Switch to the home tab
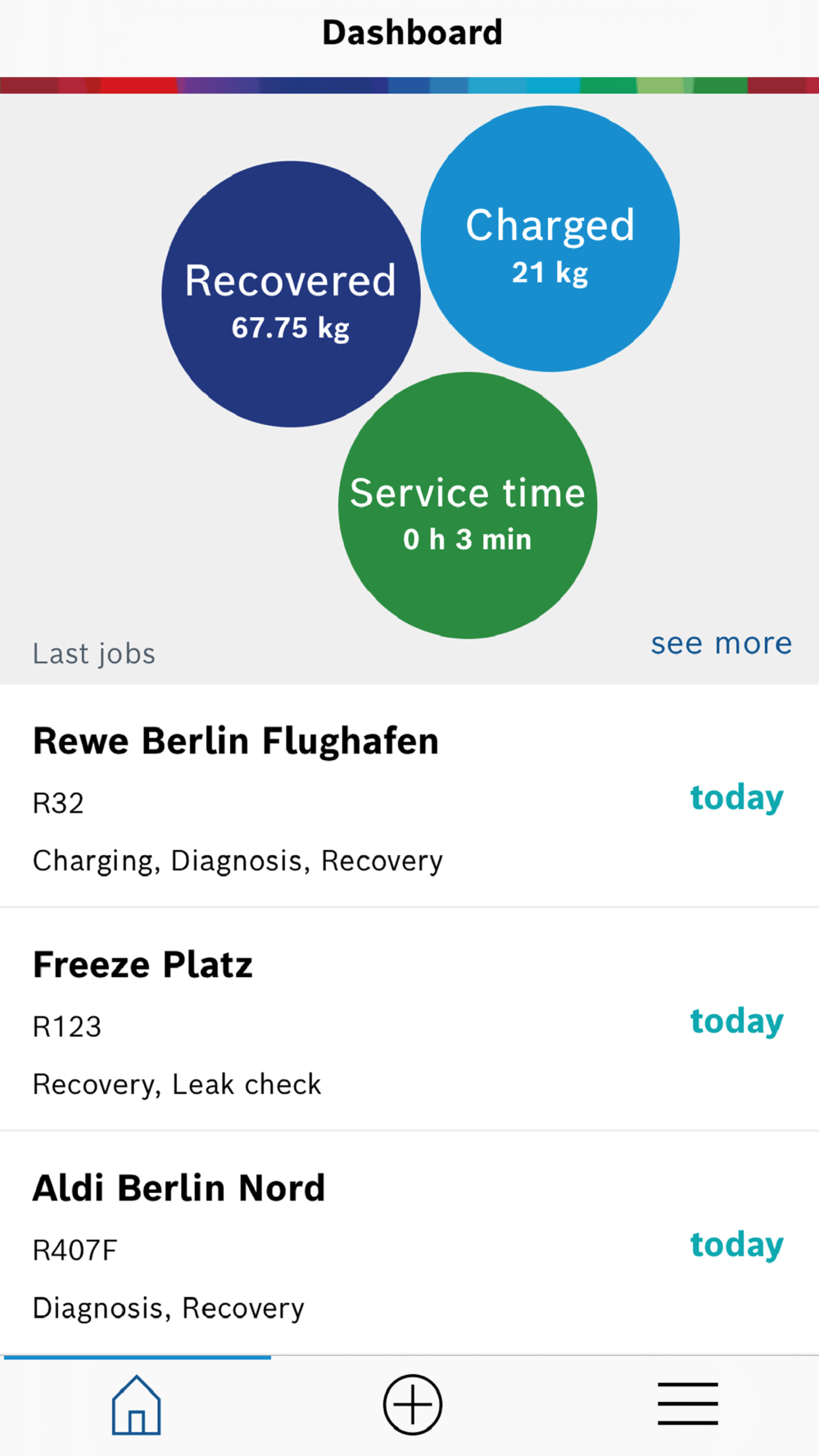819x1456 pixels. pos(137,1405)
